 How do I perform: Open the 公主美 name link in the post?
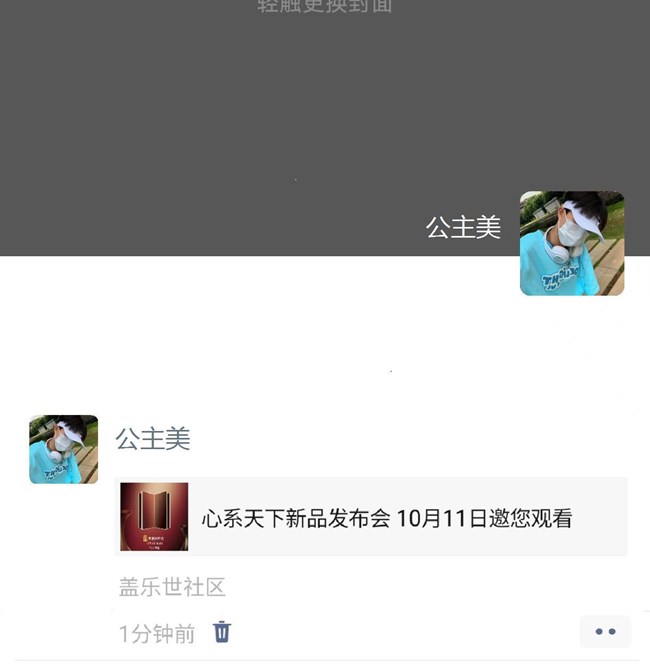[153, 438]
